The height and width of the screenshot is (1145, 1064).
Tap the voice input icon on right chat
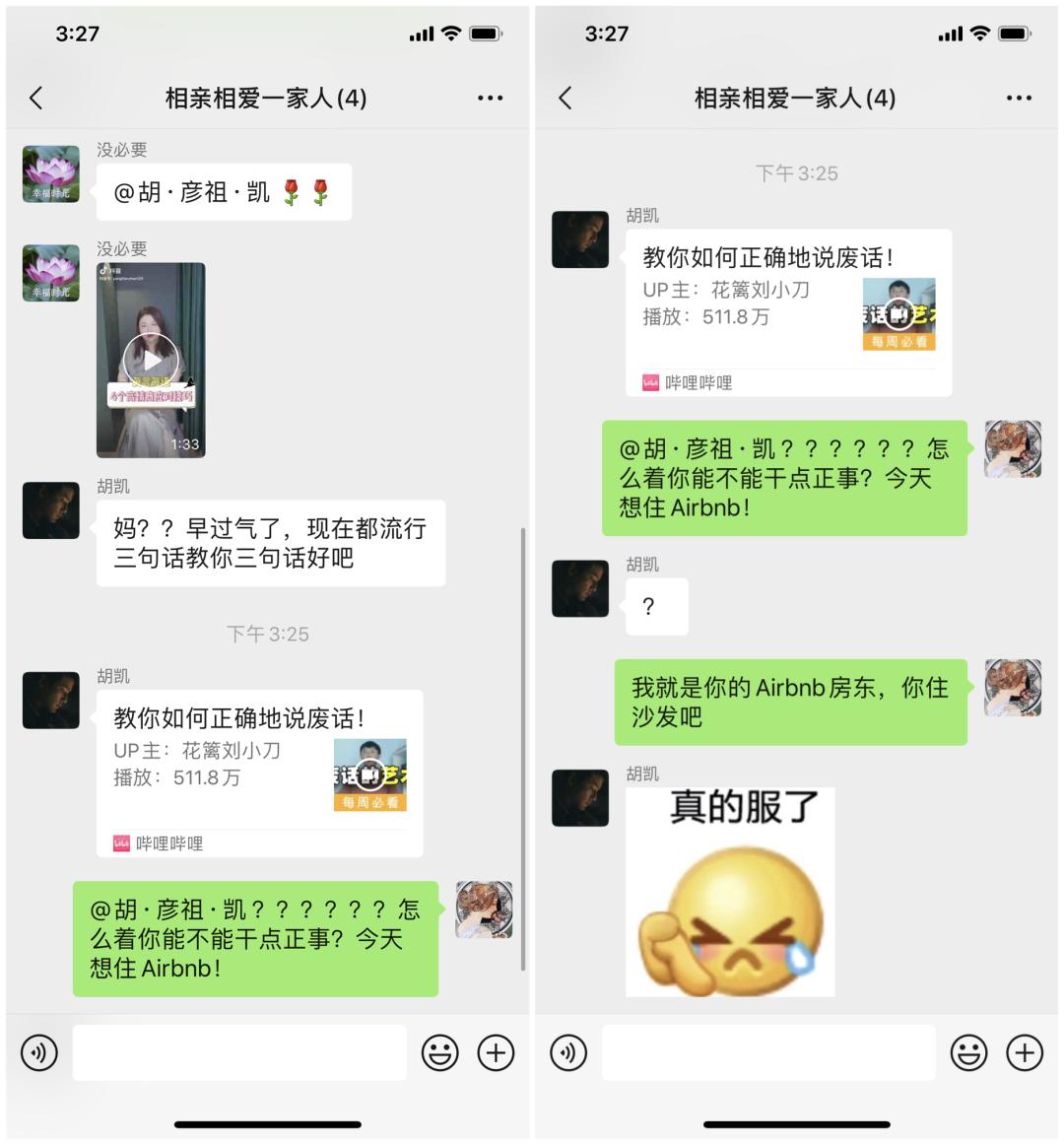tap(571, 1052)
